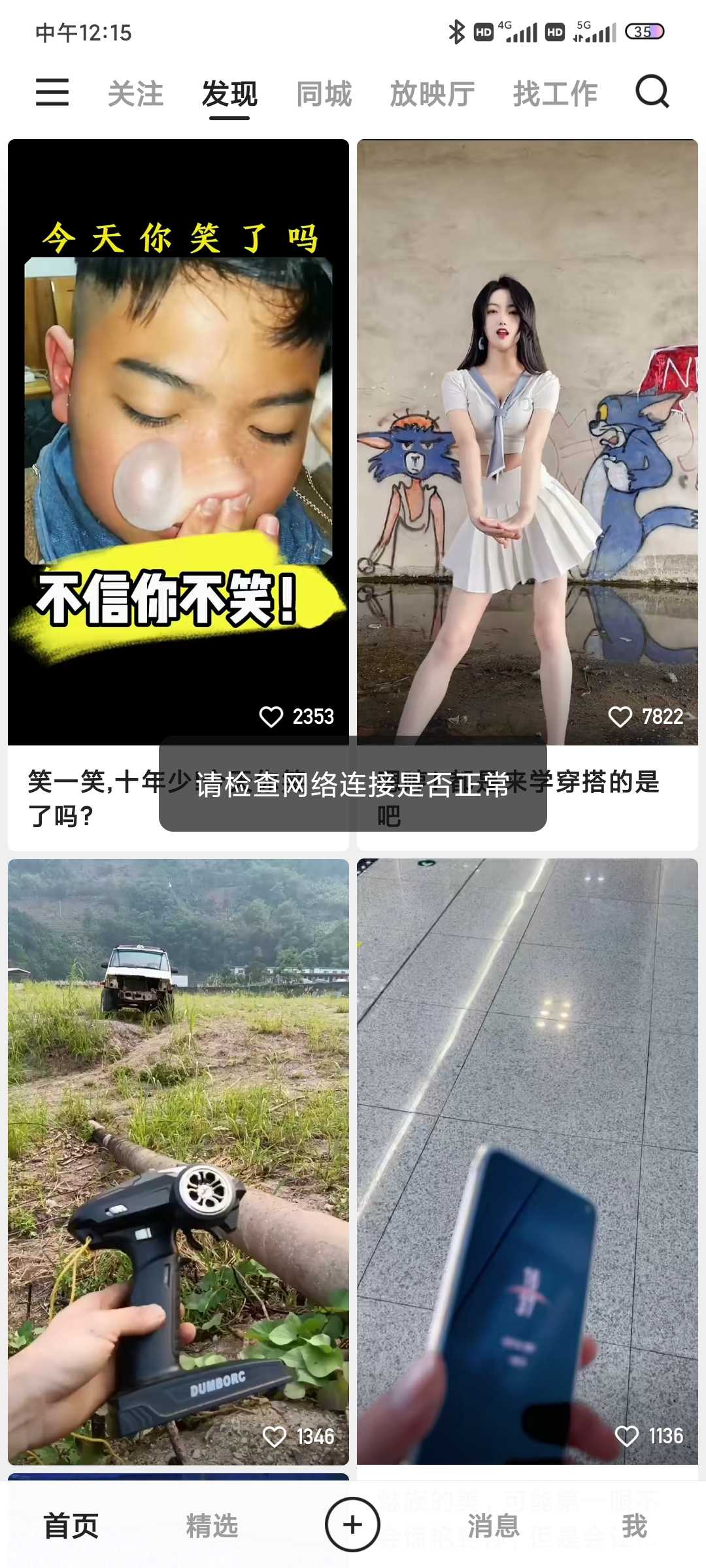This screenshot has height=1568, width=706.
Task: Like the video with 2353 likes
Action: pyautogui.click(x=271, y=717)
